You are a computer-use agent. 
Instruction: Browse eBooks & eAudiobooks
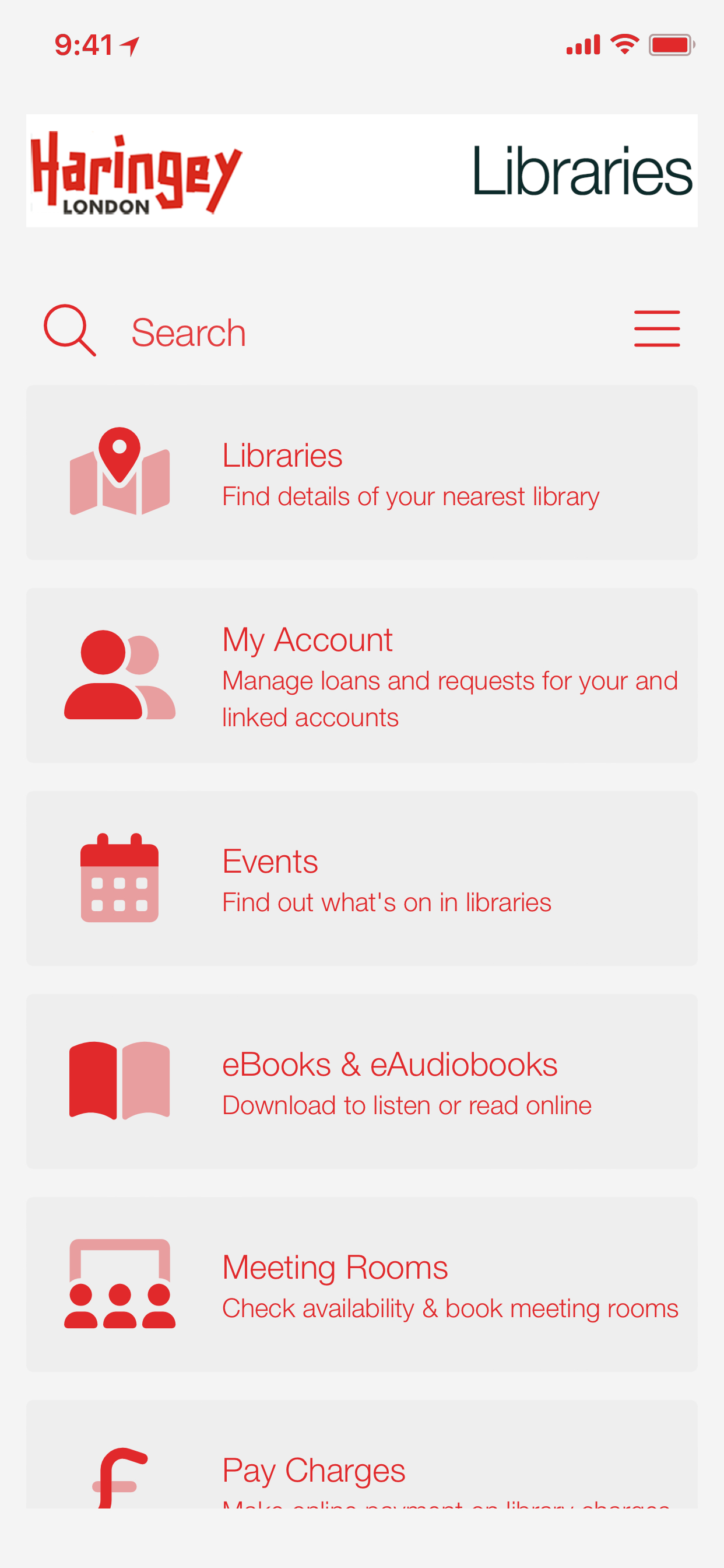(361, 1081)
